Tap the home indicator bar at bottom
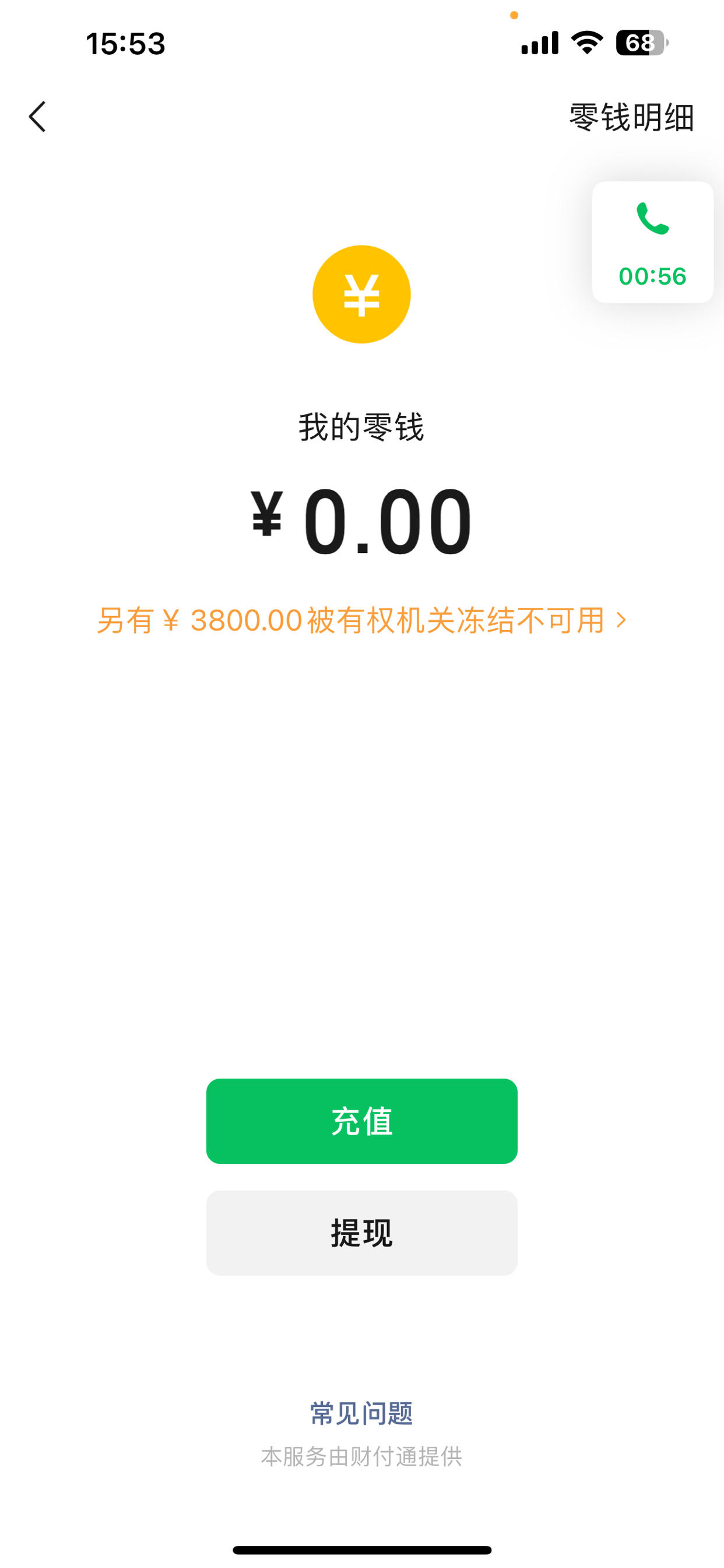The width and height of the screenshot is (724, 1568). (361, 1549)
